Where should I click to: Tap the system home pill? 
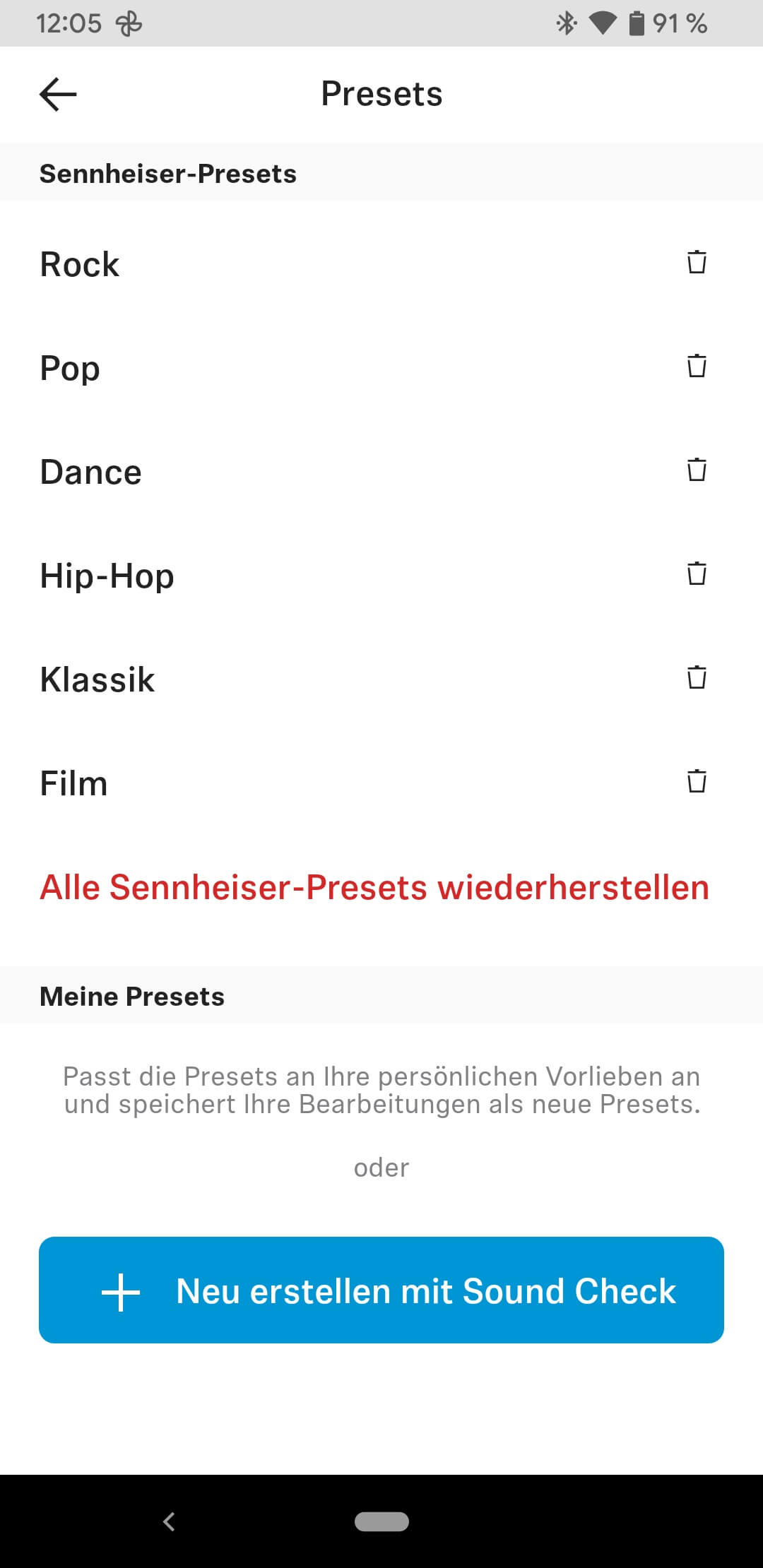pyautogui.click(x=381, y=1521)
